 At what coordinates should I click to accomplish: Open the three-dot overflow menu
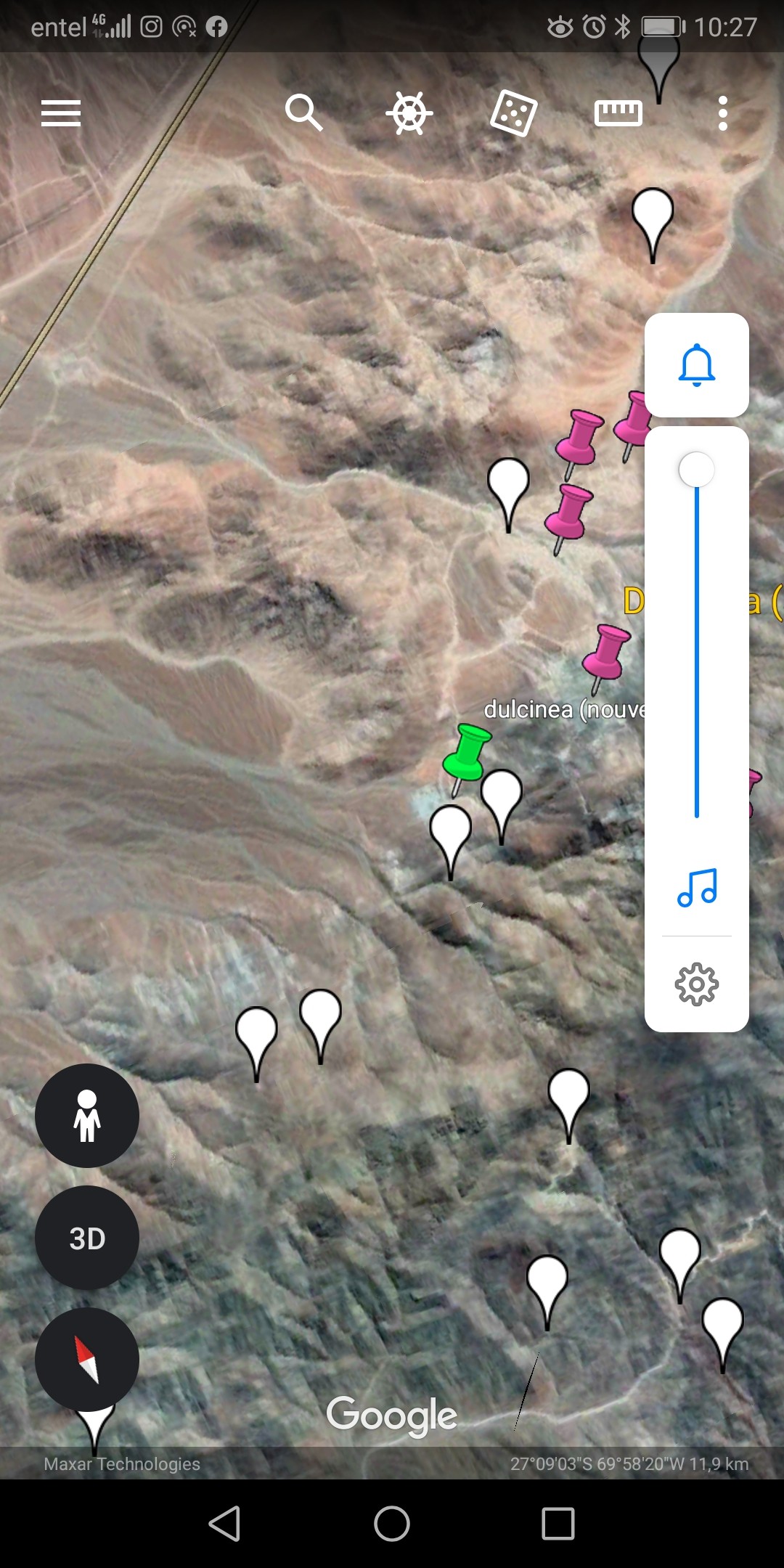[x=722, y=113]
